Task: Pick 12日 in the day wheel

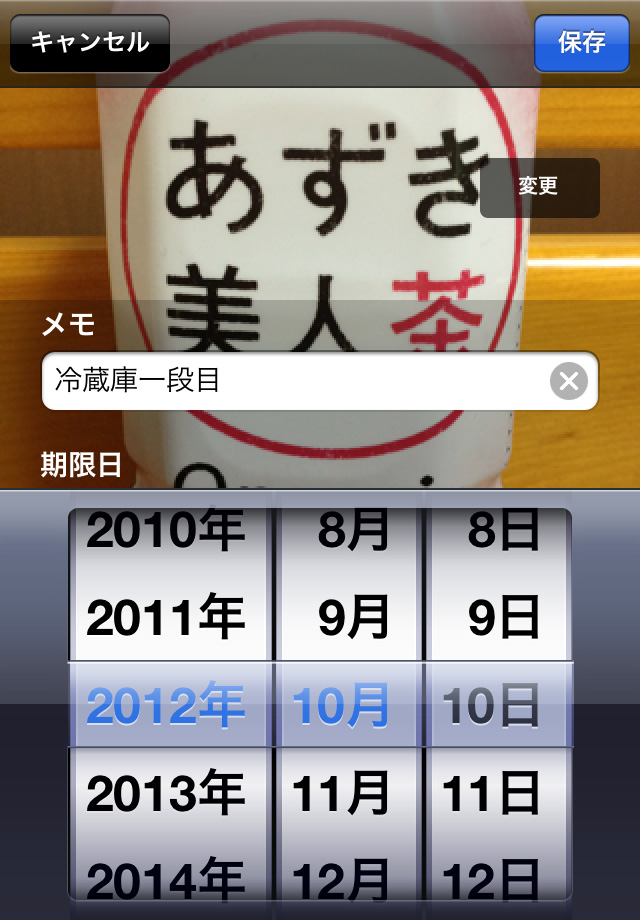Action: click(x=492, y=878)
